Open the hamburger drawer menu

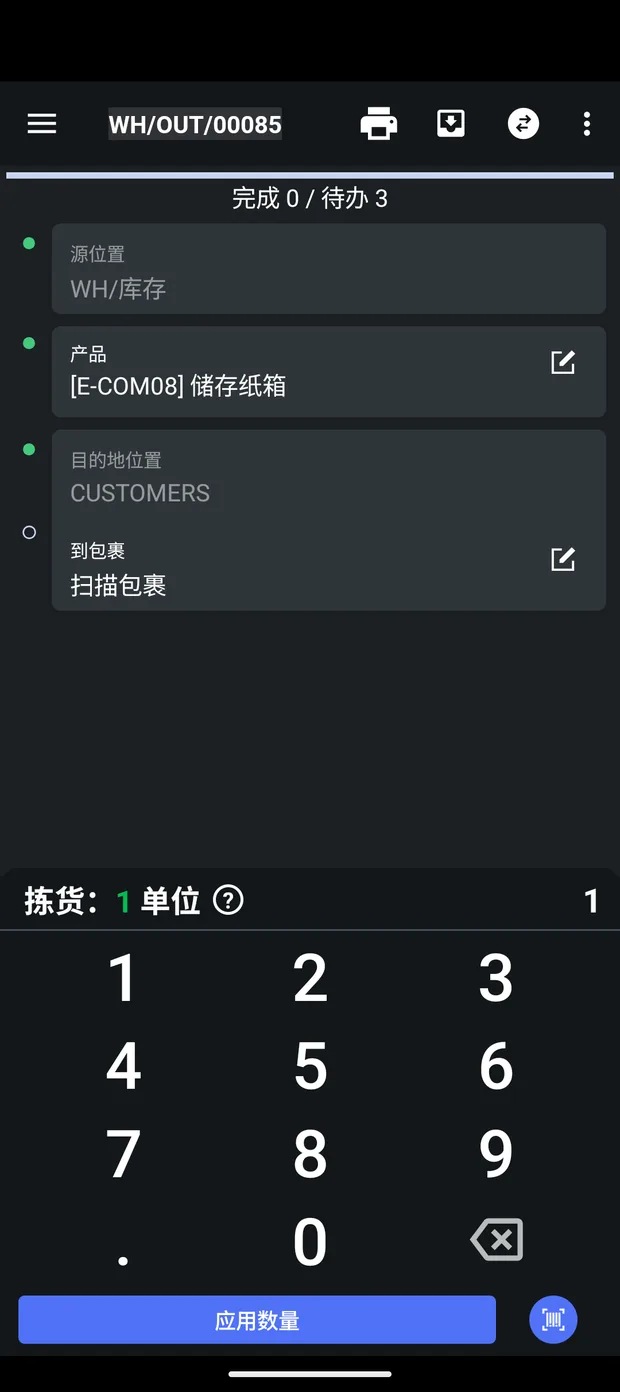click(x=42, y=124)
